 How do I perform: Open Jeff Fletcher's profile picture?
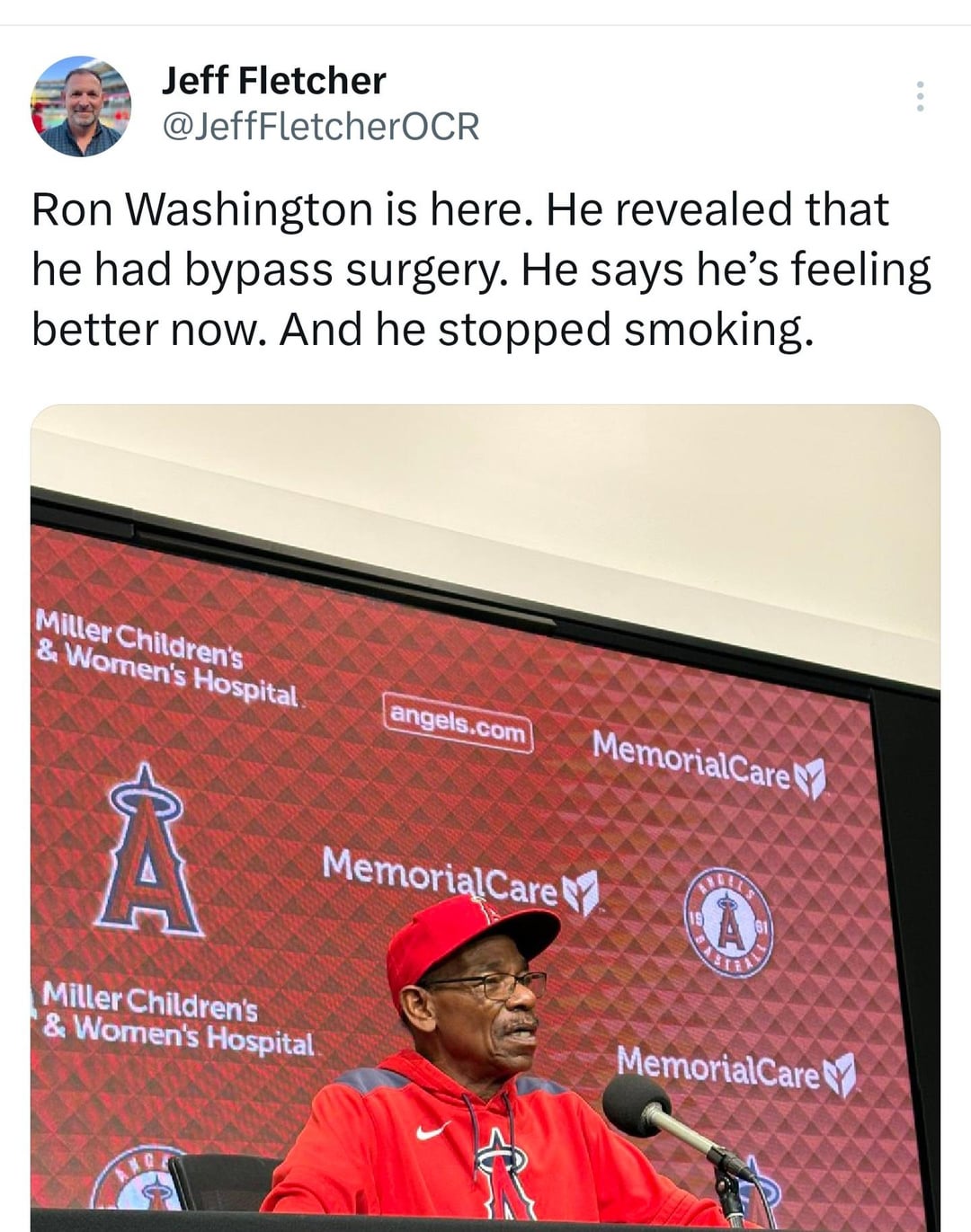coord(81,106)
